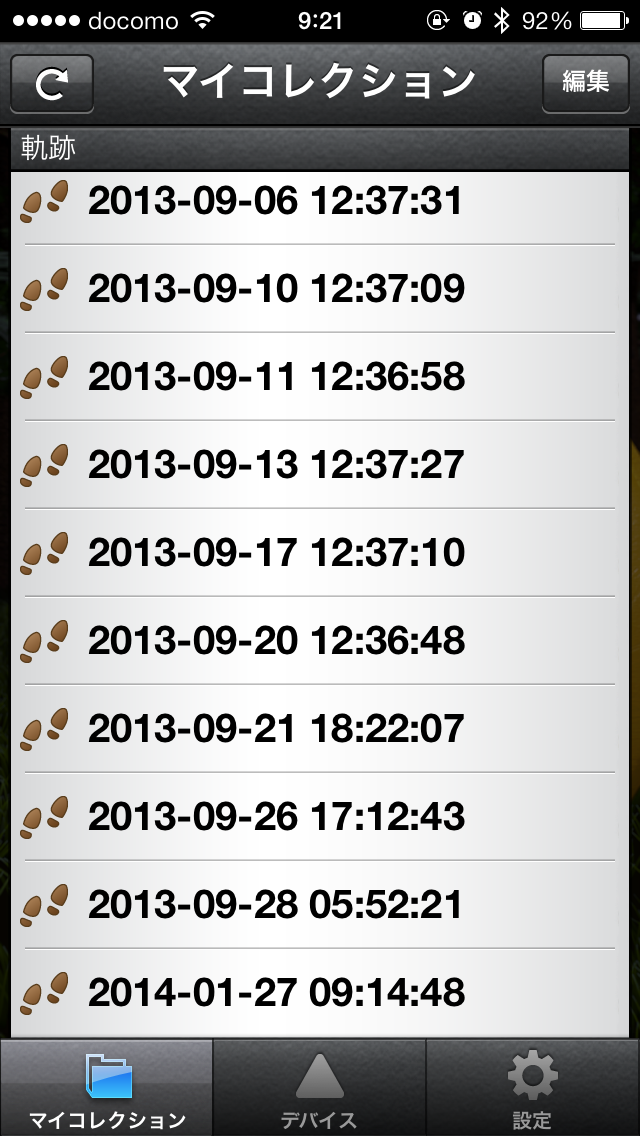Refresh the collection list

pyautogui.click(x=52, y=84)
